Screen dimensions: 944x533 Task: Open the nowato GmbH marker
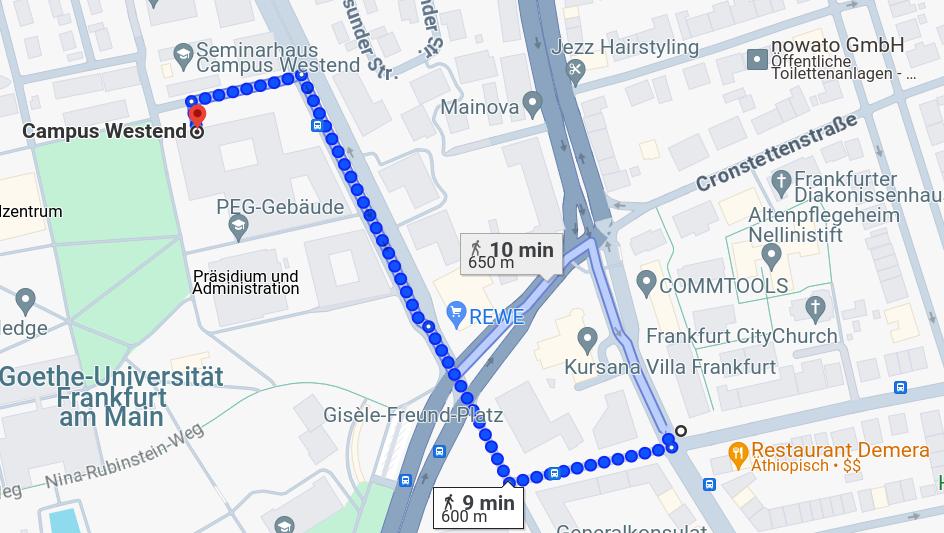(x=757, y=59)
